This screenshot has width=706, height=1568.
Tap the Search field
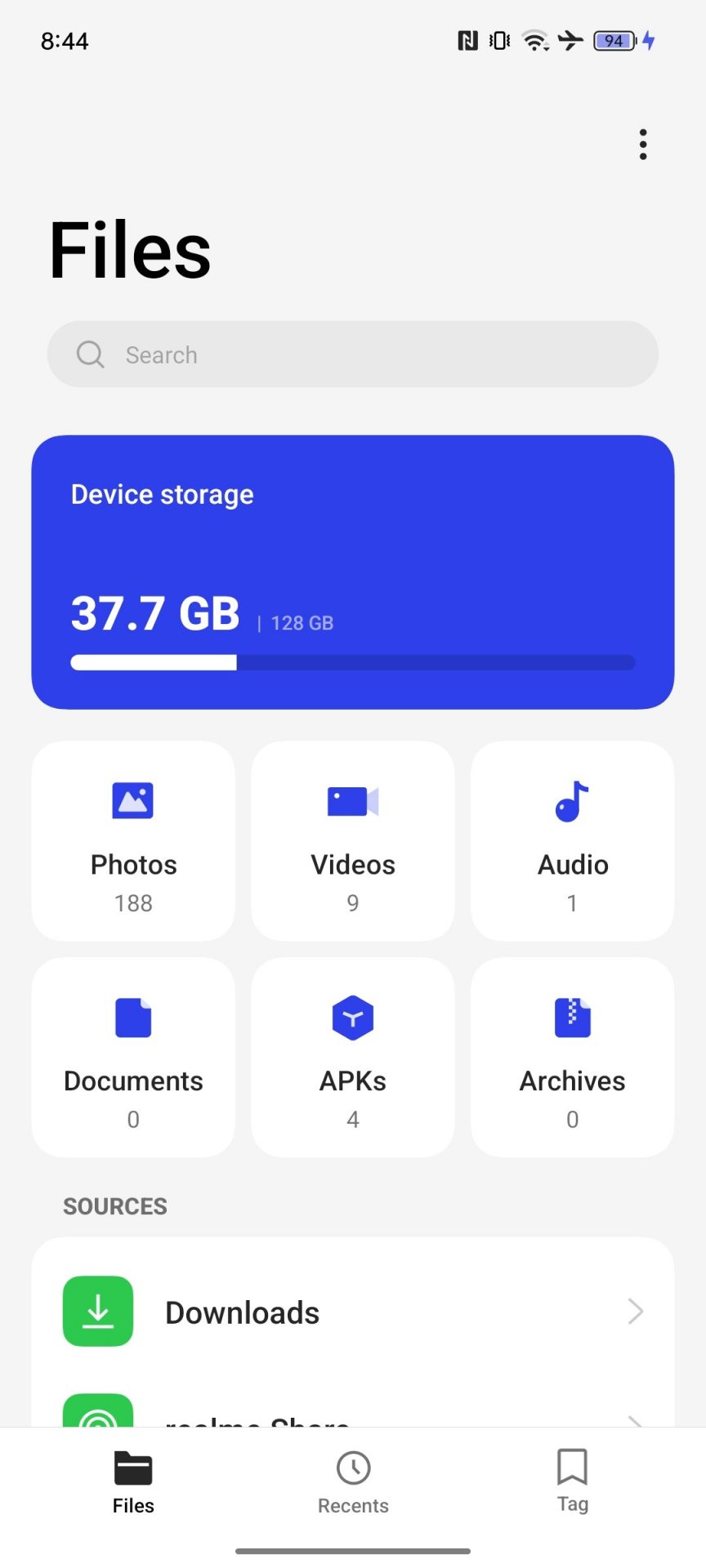(353, 354)
